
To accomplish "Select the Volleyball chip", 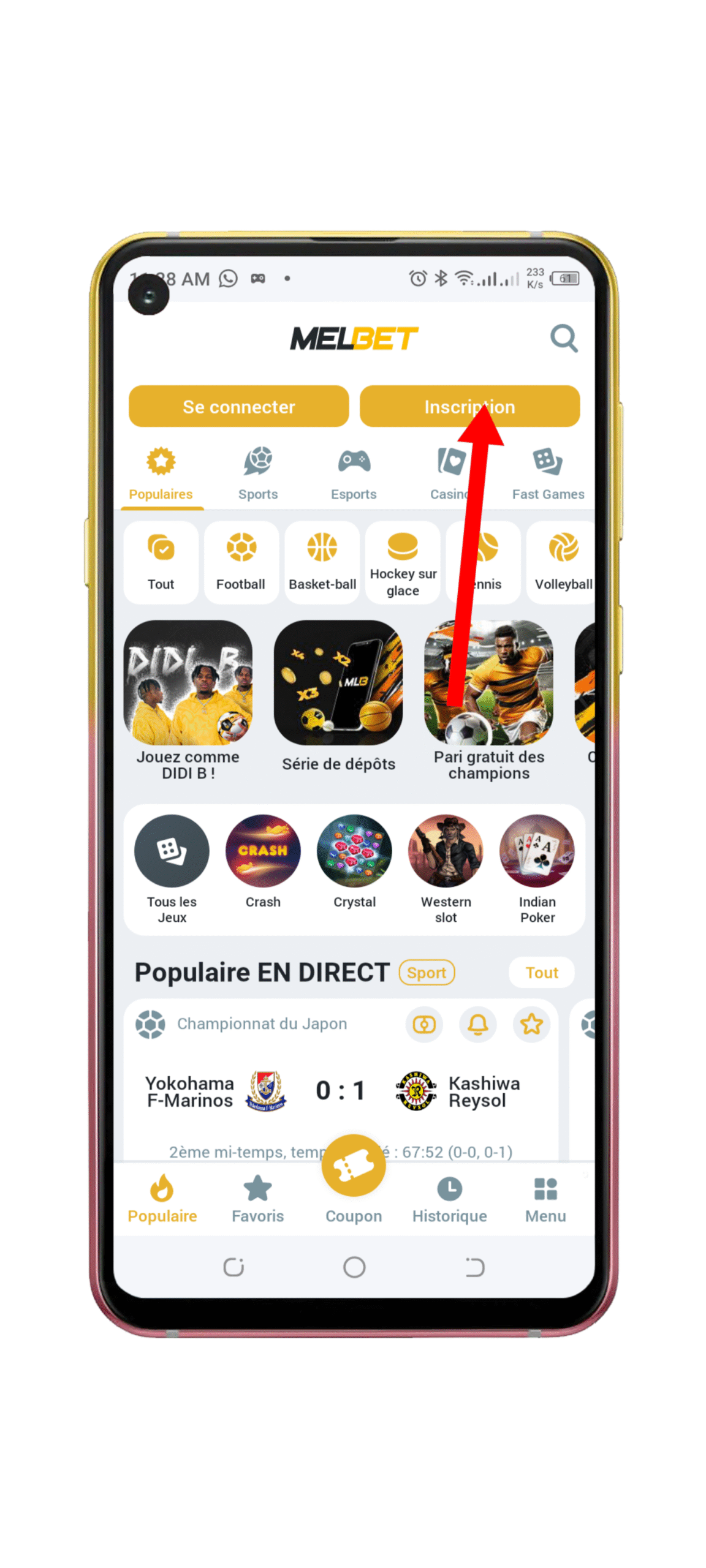I will coord(562,562).
